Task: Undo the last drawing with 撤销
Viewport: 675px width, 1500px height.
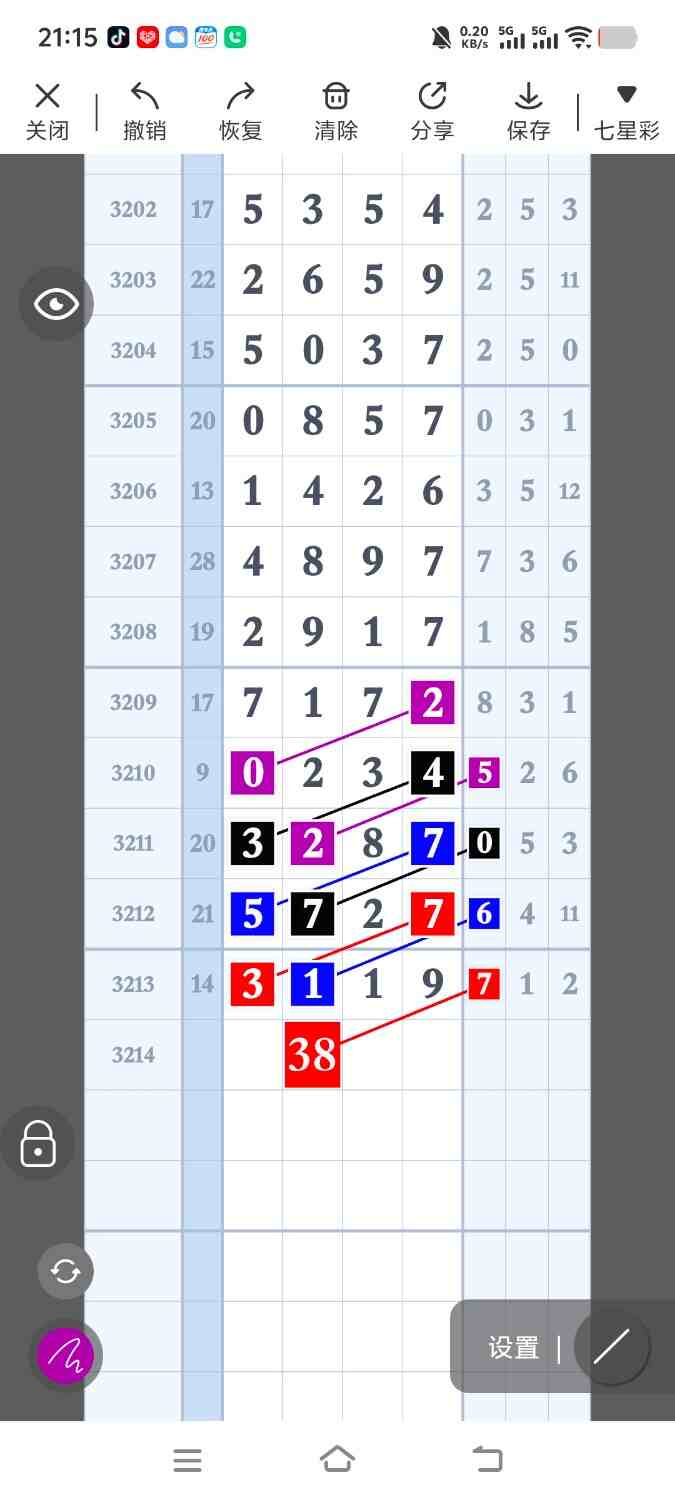Action: point(144,111)
